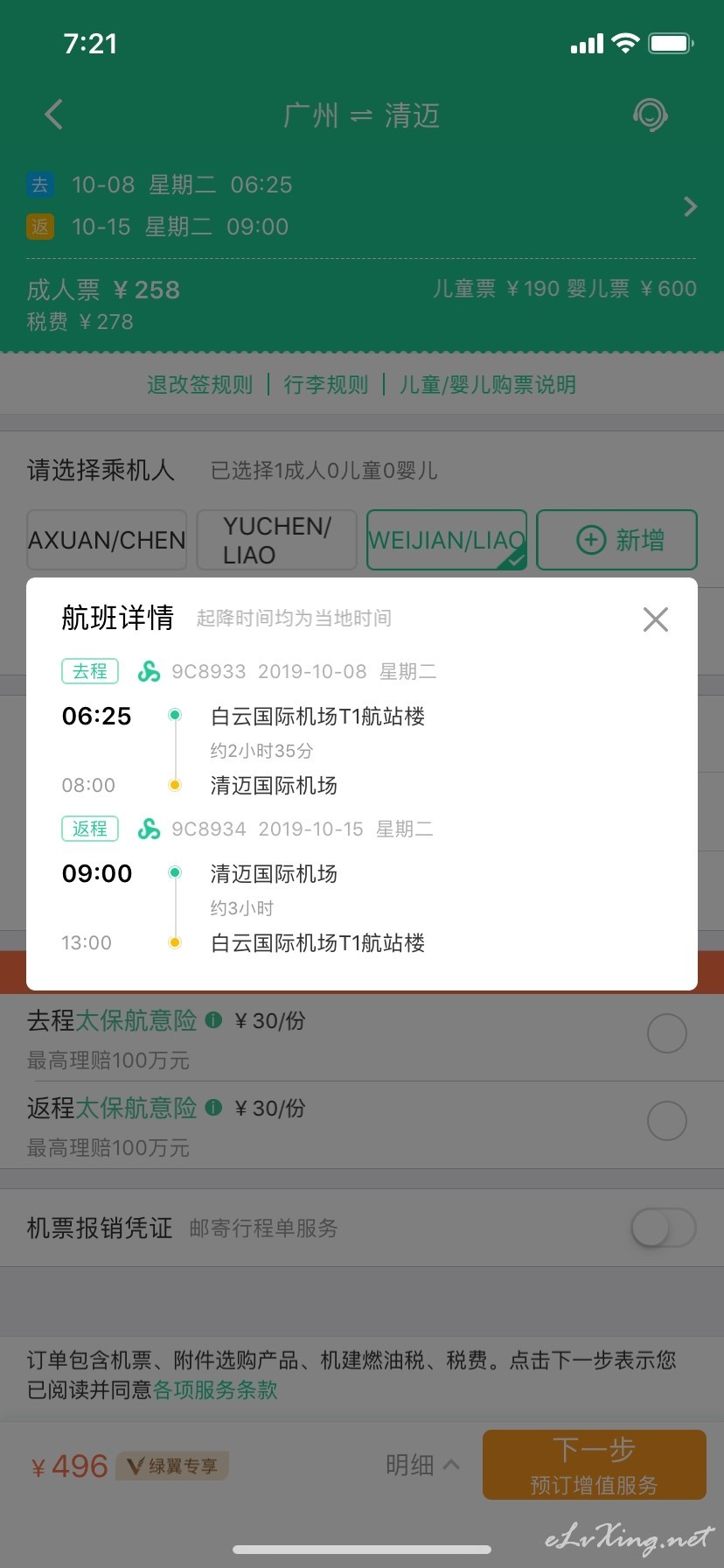Screen dimensions: 724x1568
Task: Close the 航班详情 flight details dialog
Action: point(655,619)
